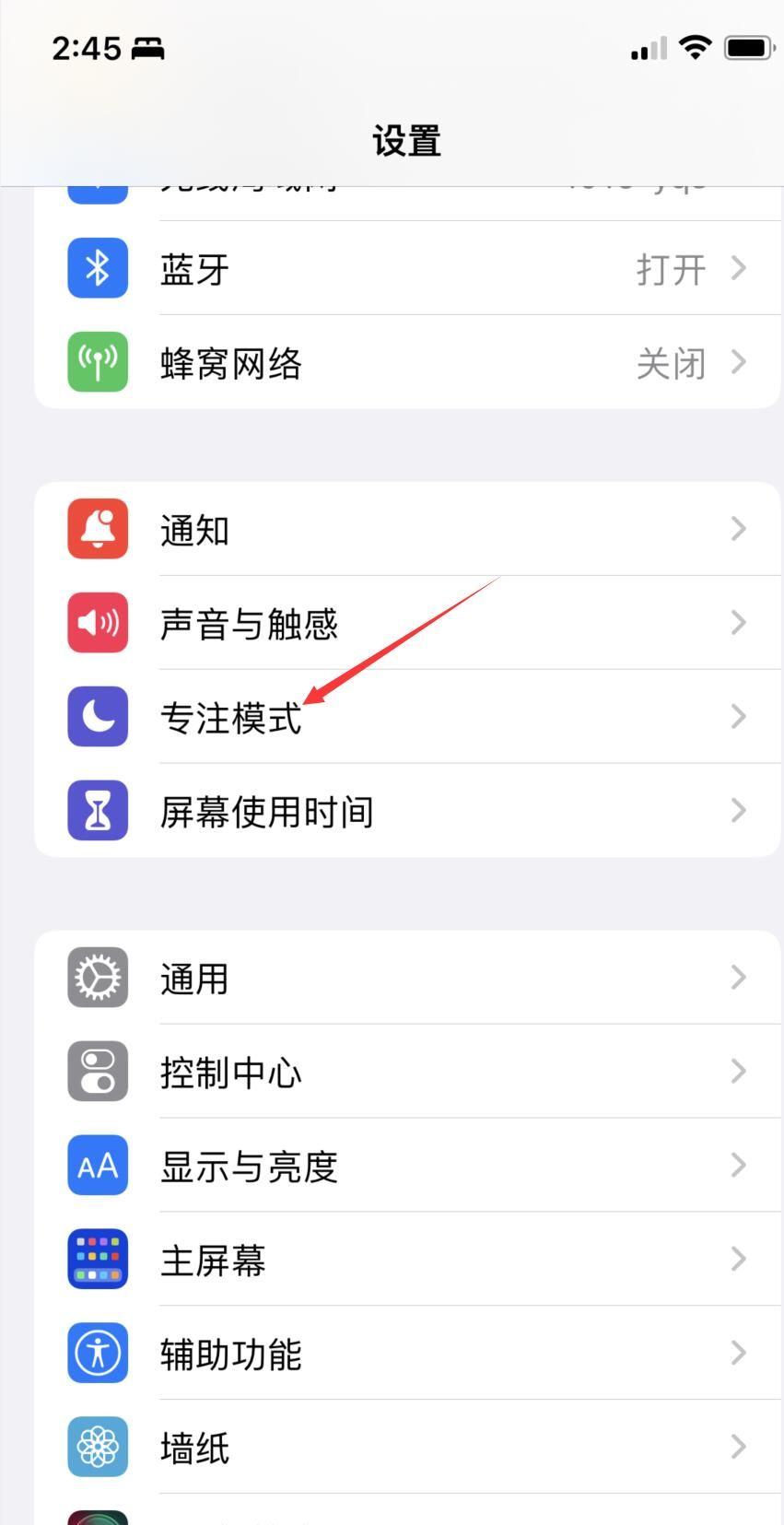The height and width of the screenshot is (1525, 784).
Task: Tap the red Notifications bell icon
Action: point(97,529)
